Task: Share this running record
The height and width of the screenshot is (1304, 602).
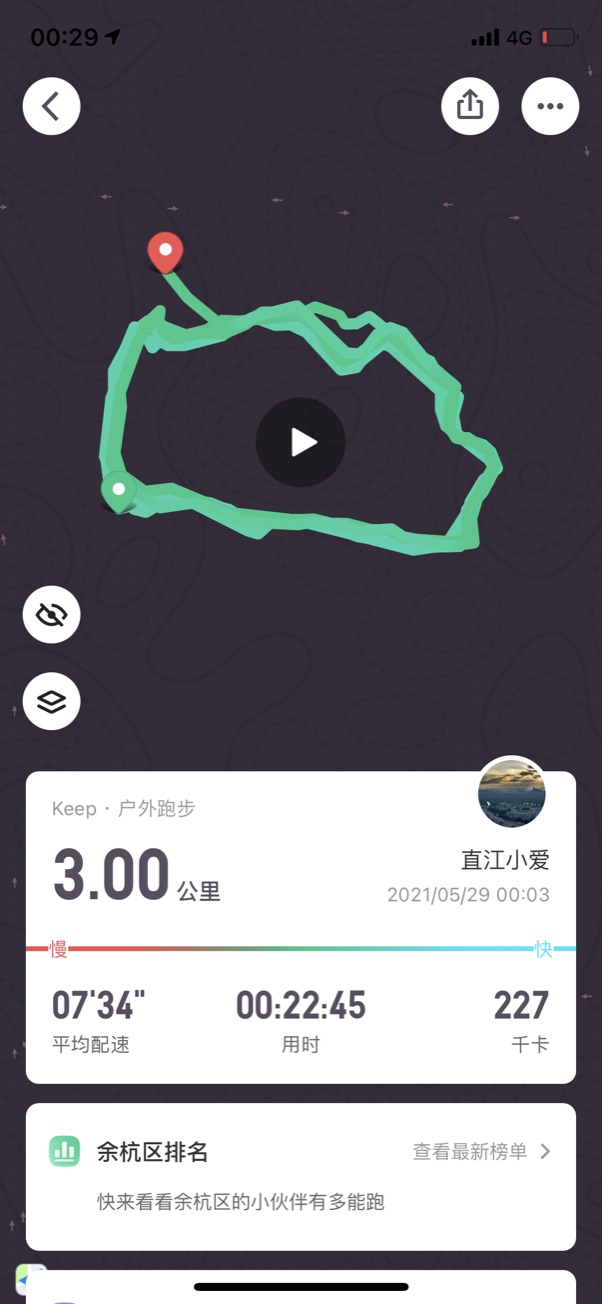Action: (x=470, y=105)
